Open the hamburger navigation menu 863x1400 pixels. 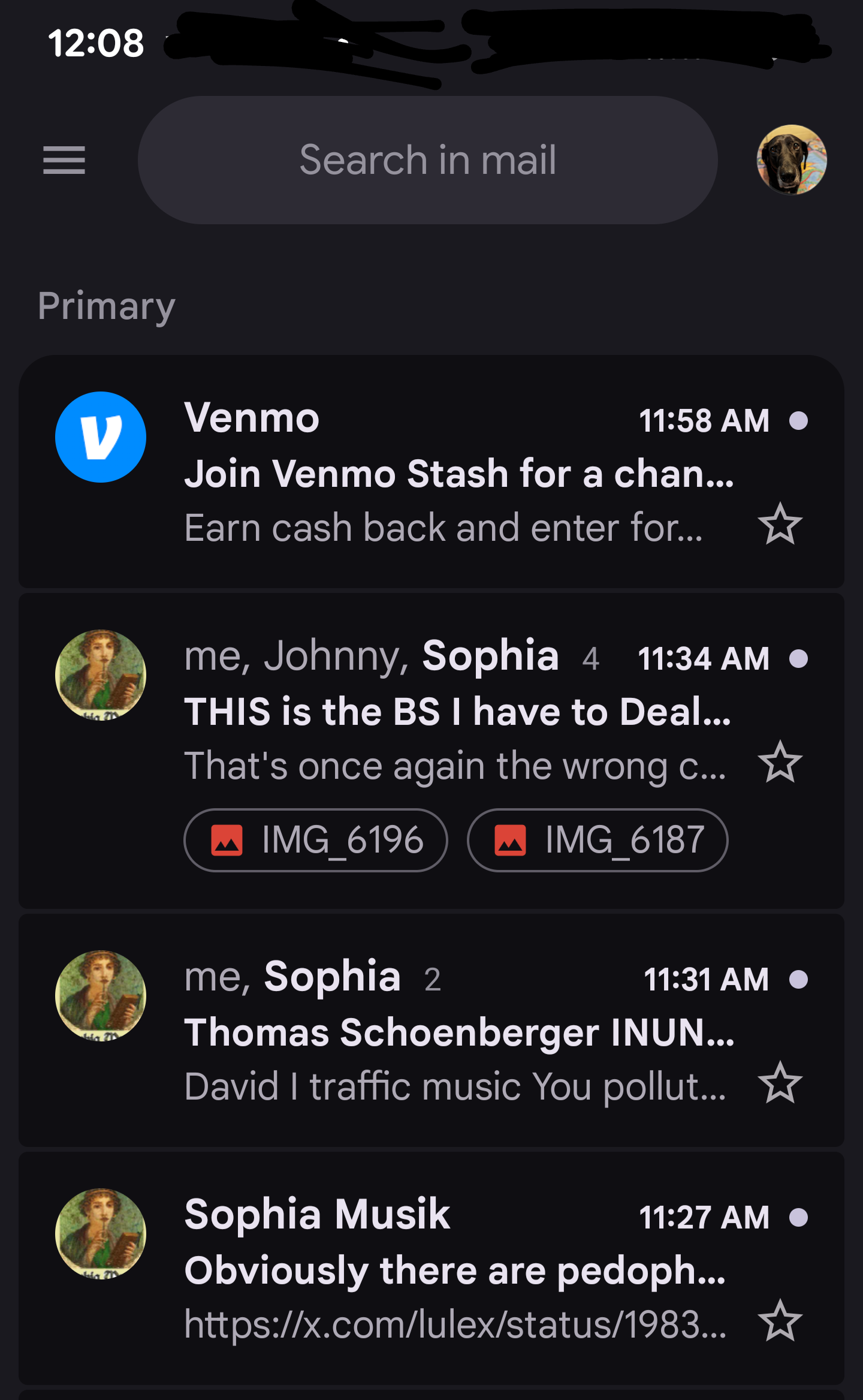pos(64,160)
